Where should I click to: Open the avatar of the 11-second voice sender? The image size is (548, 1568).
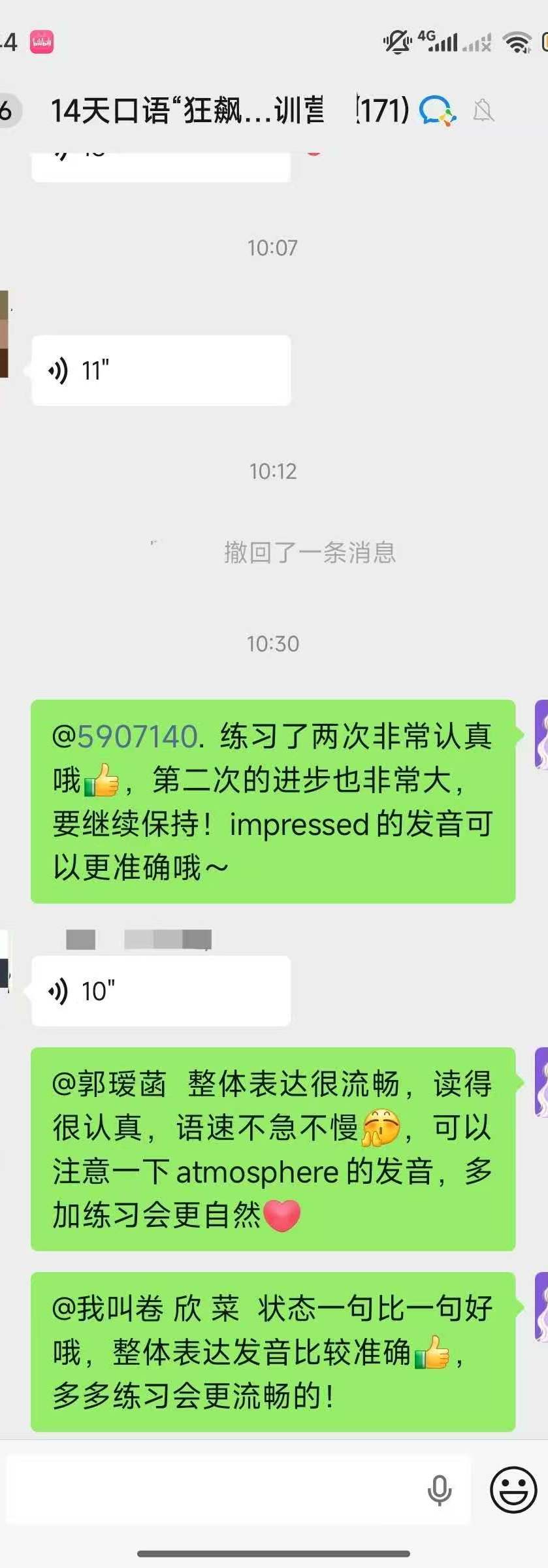[4, 335]
